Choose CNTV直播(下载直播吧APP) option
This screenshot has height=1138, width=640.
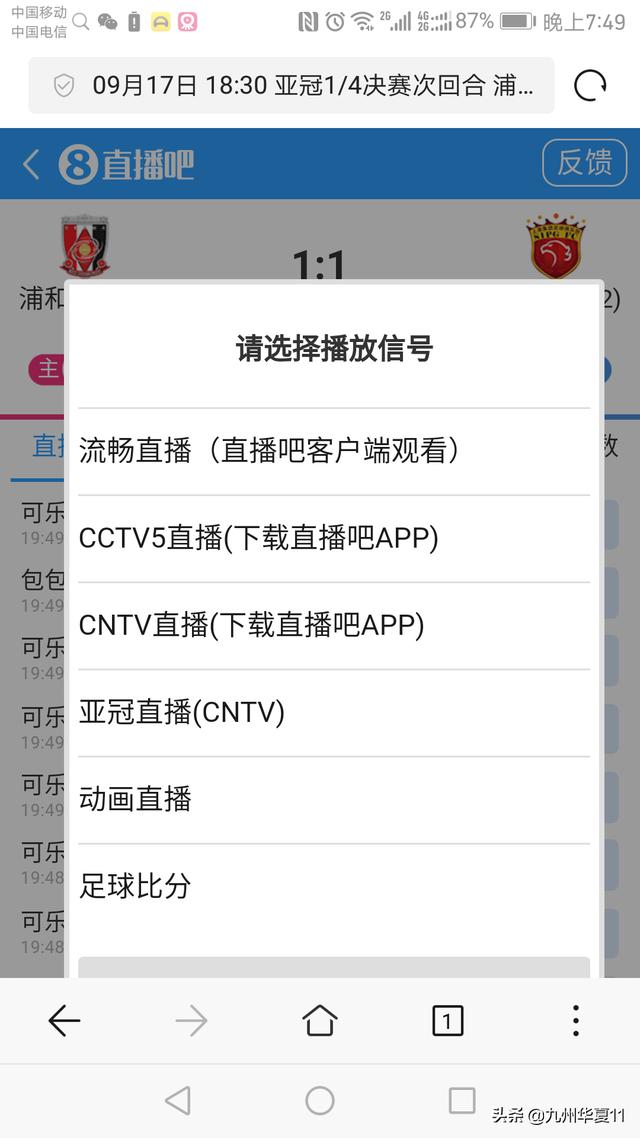[x=334, y=626]
